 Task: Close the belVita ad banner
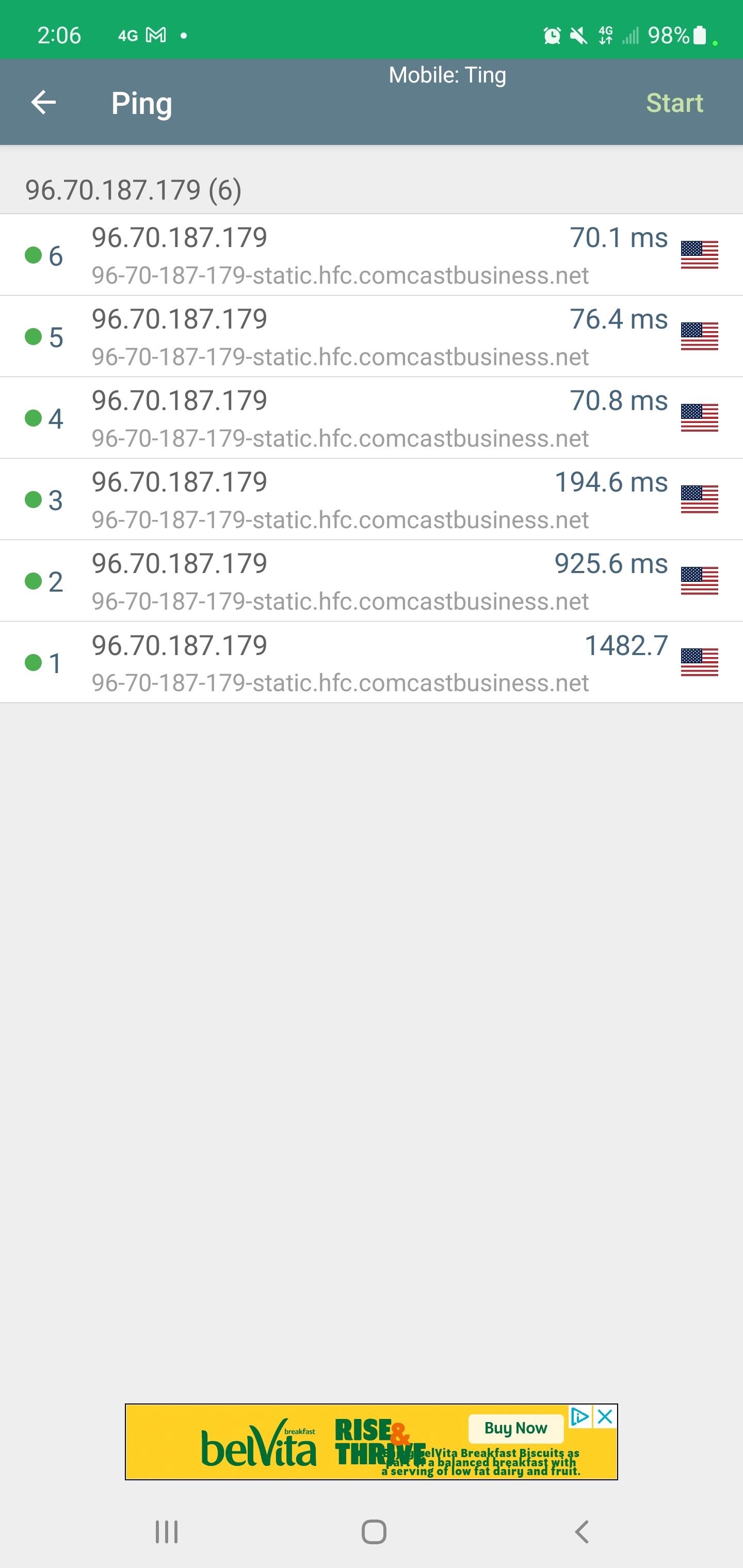pyautogui.click(x=605, y=1417)
